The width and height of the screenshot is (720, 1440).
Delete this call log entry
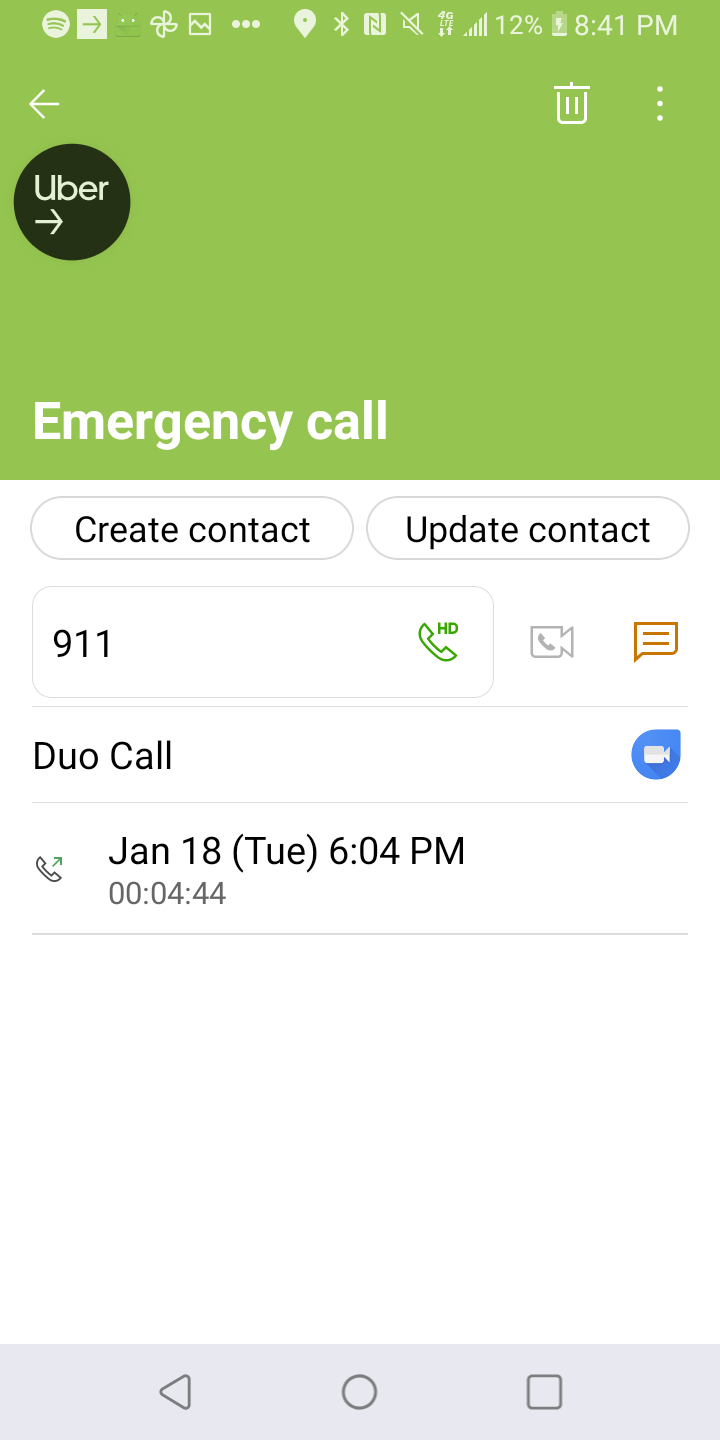coord(572,103)
